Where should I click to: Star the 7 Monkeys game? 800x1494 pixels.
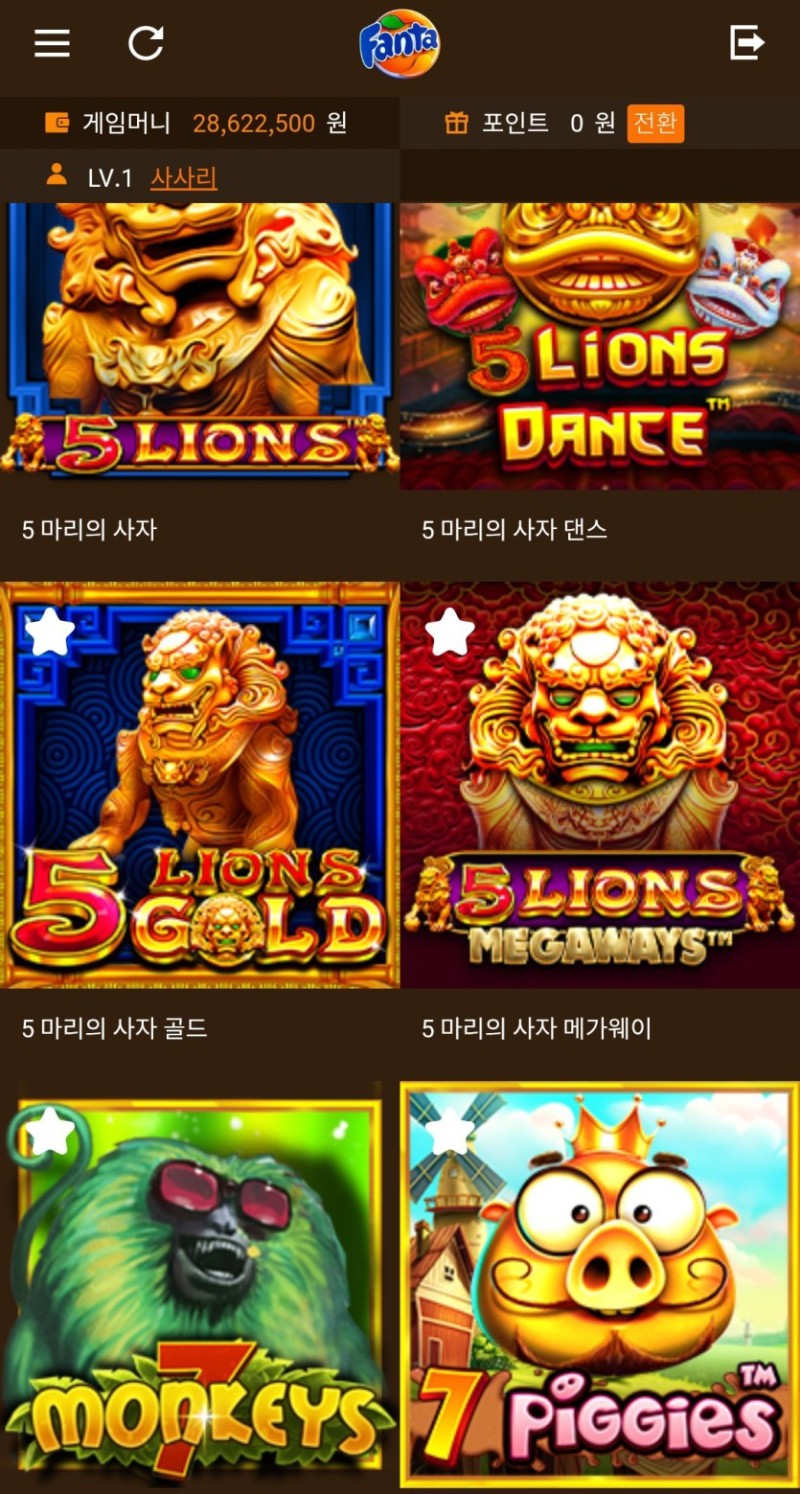click(50, 1131)
